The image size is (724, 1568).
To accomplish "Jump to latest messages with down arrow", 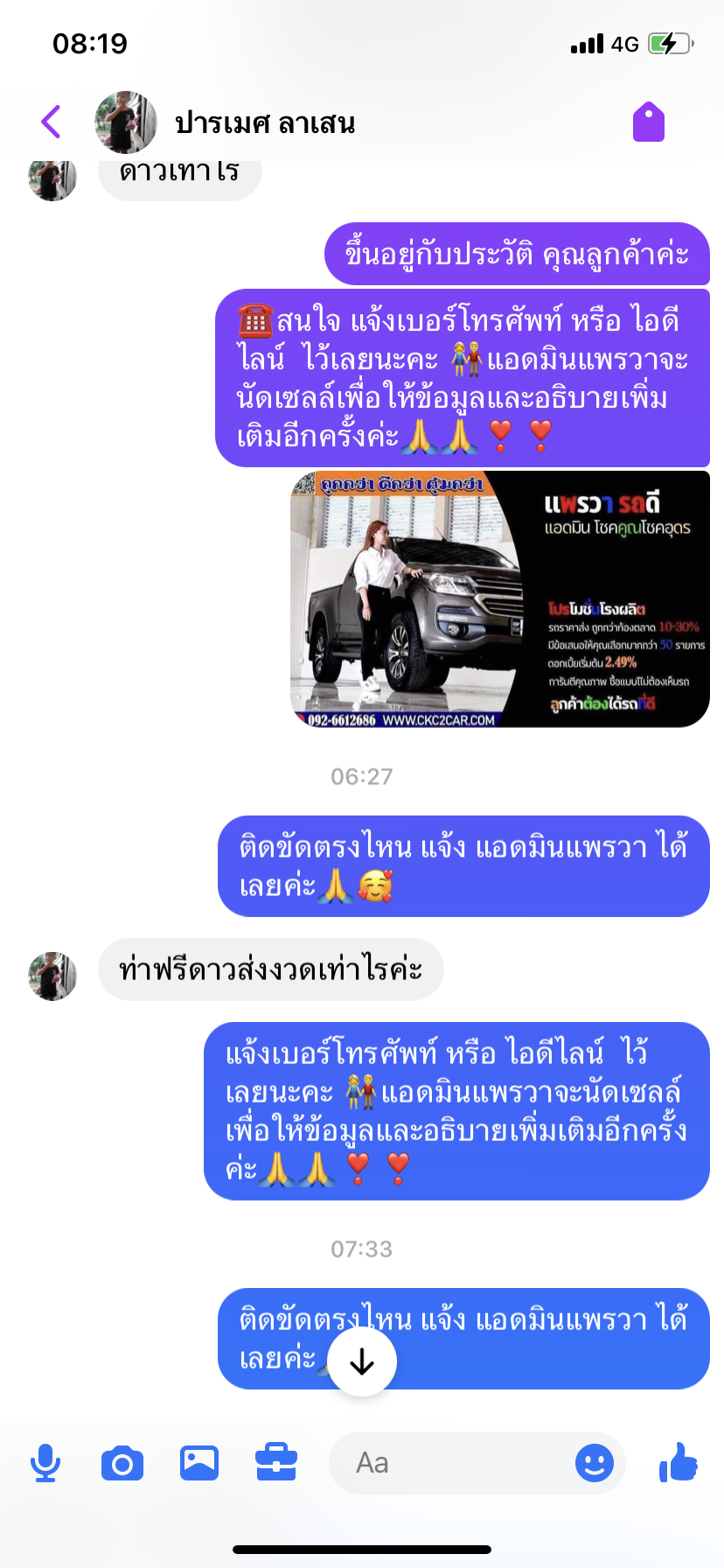I will [362, 1361].
